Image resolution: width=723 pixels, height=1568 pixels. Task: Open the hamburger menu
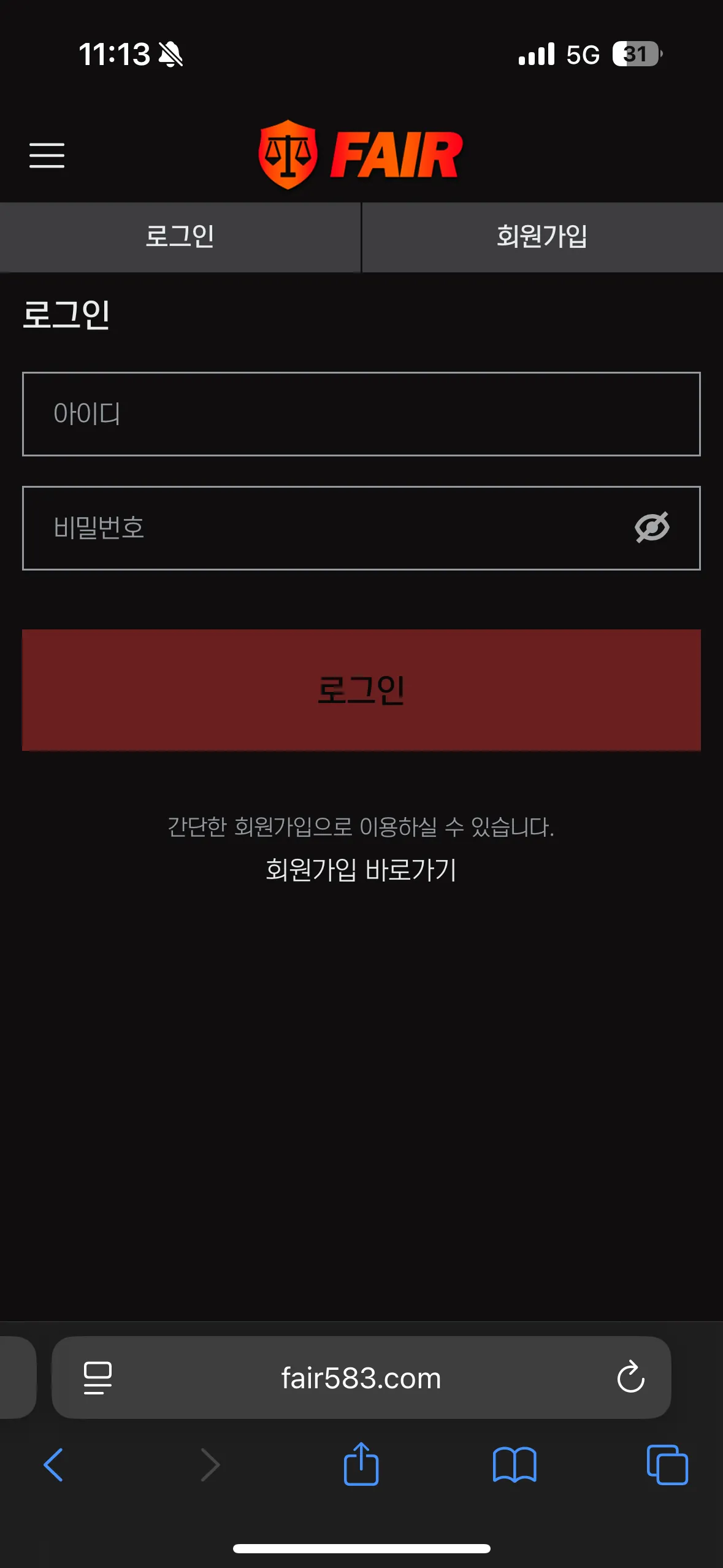point(47,155)
